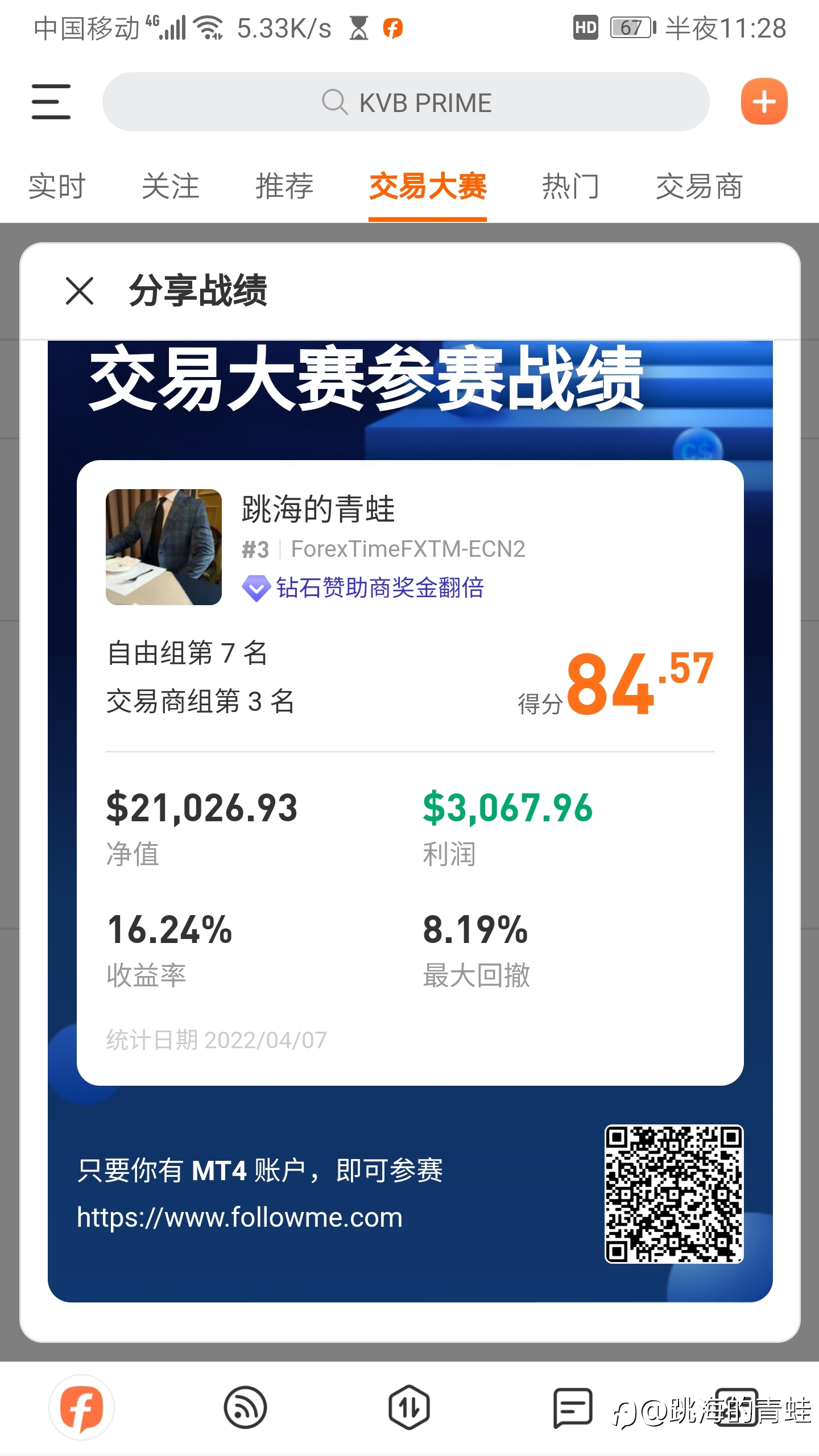The height and width of the screenshot is (1456, 819).
Task: Open the trading arrows tab
Action: (409, 1408)
